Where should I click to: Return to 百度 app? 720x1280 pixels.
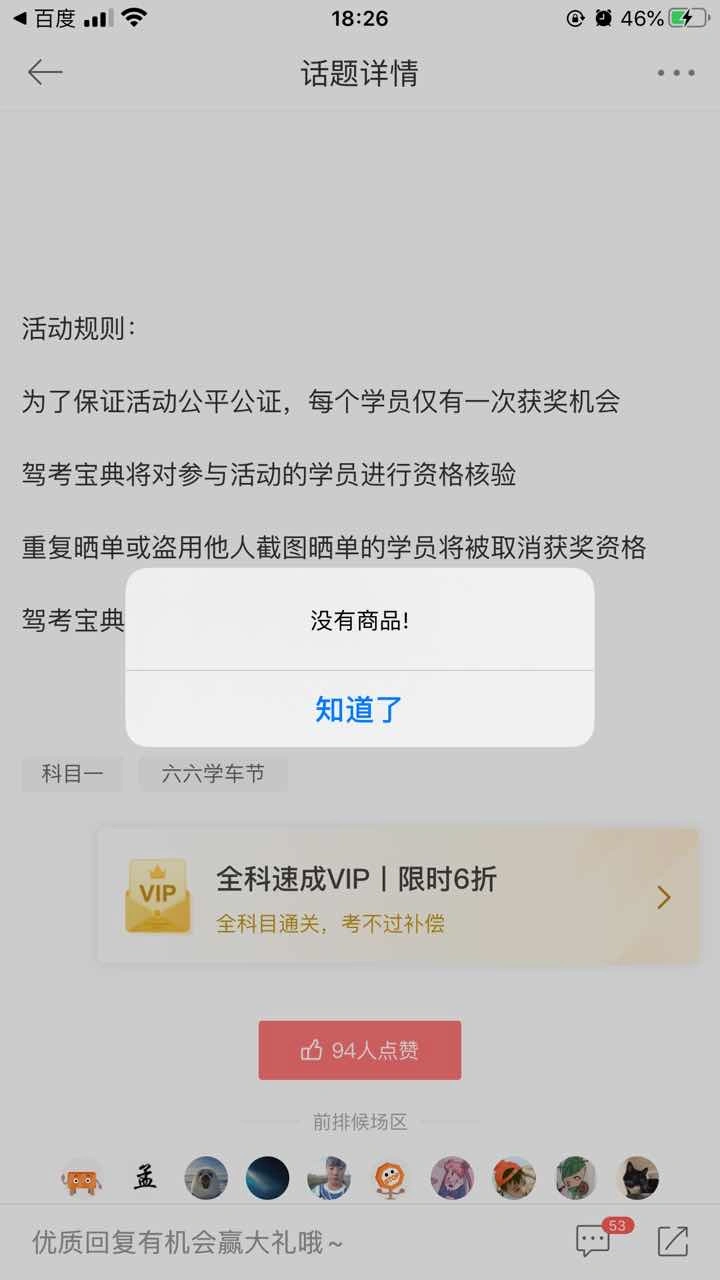44,18
